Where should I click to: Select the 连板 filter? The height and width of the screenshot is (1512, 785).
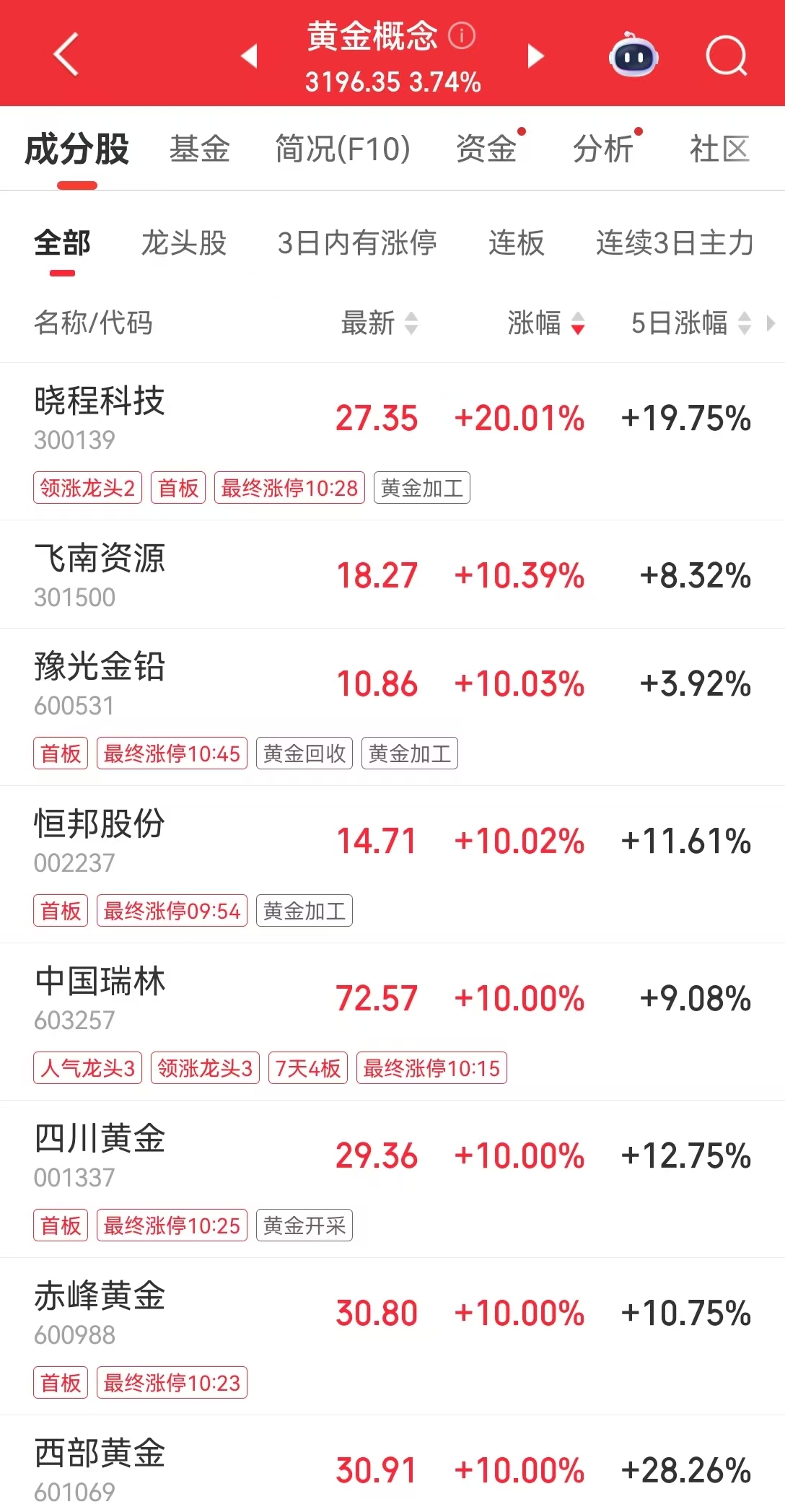point(516,243)
